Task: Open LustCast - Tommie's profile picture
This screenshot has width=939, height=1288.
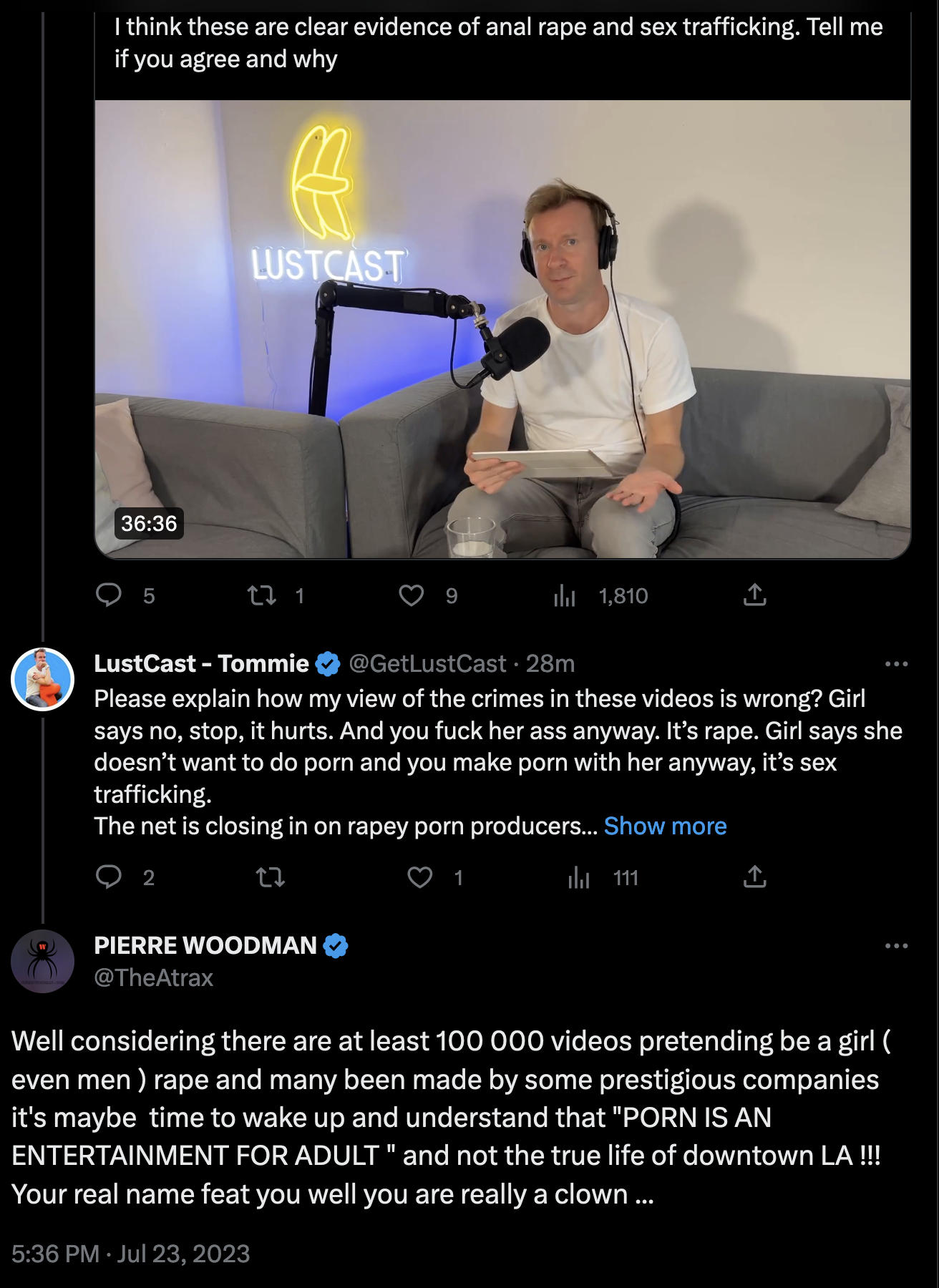Action: pos(43,679)
